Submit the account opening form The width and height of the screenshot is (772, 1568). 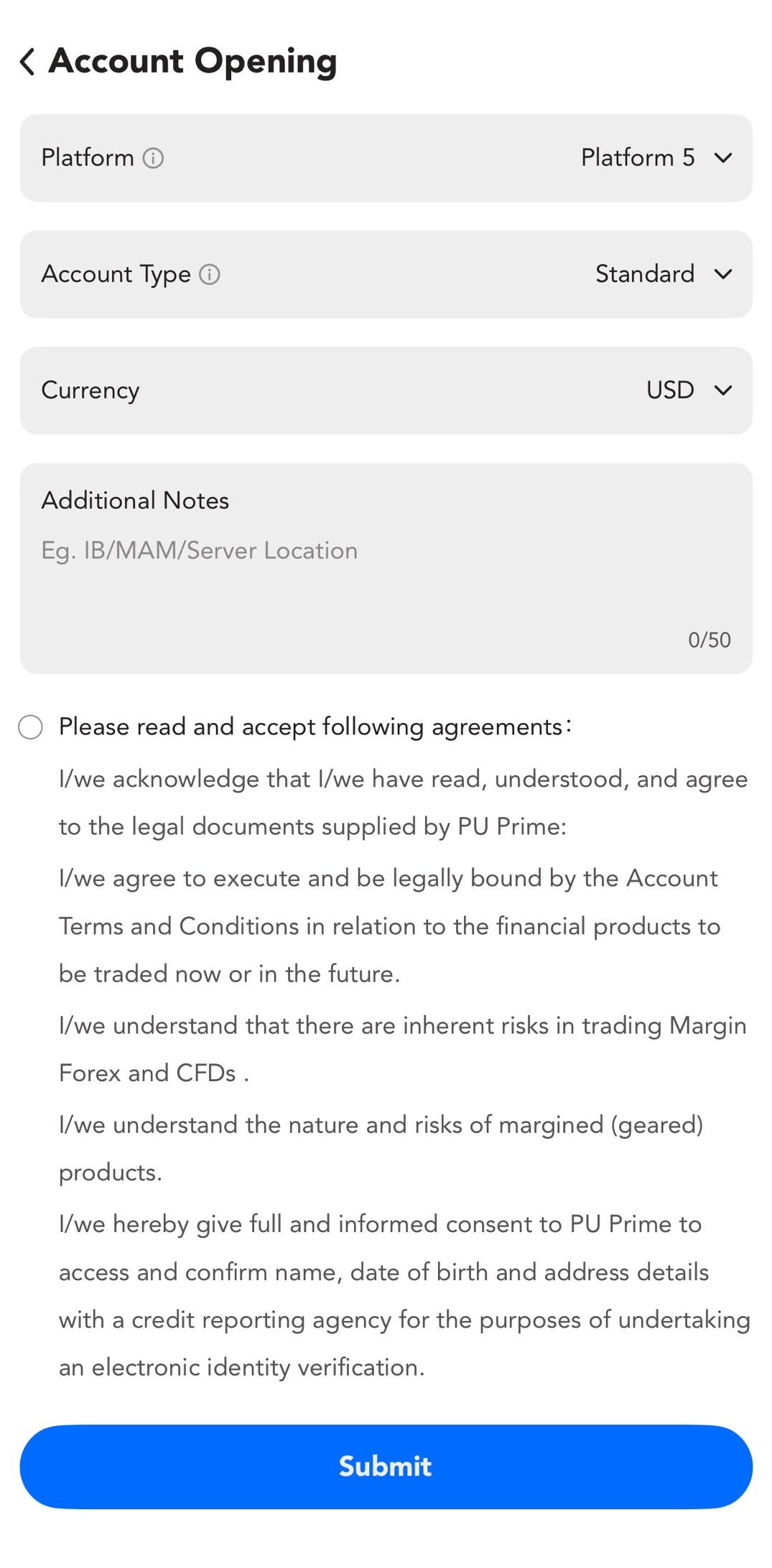pos(386,1466)
